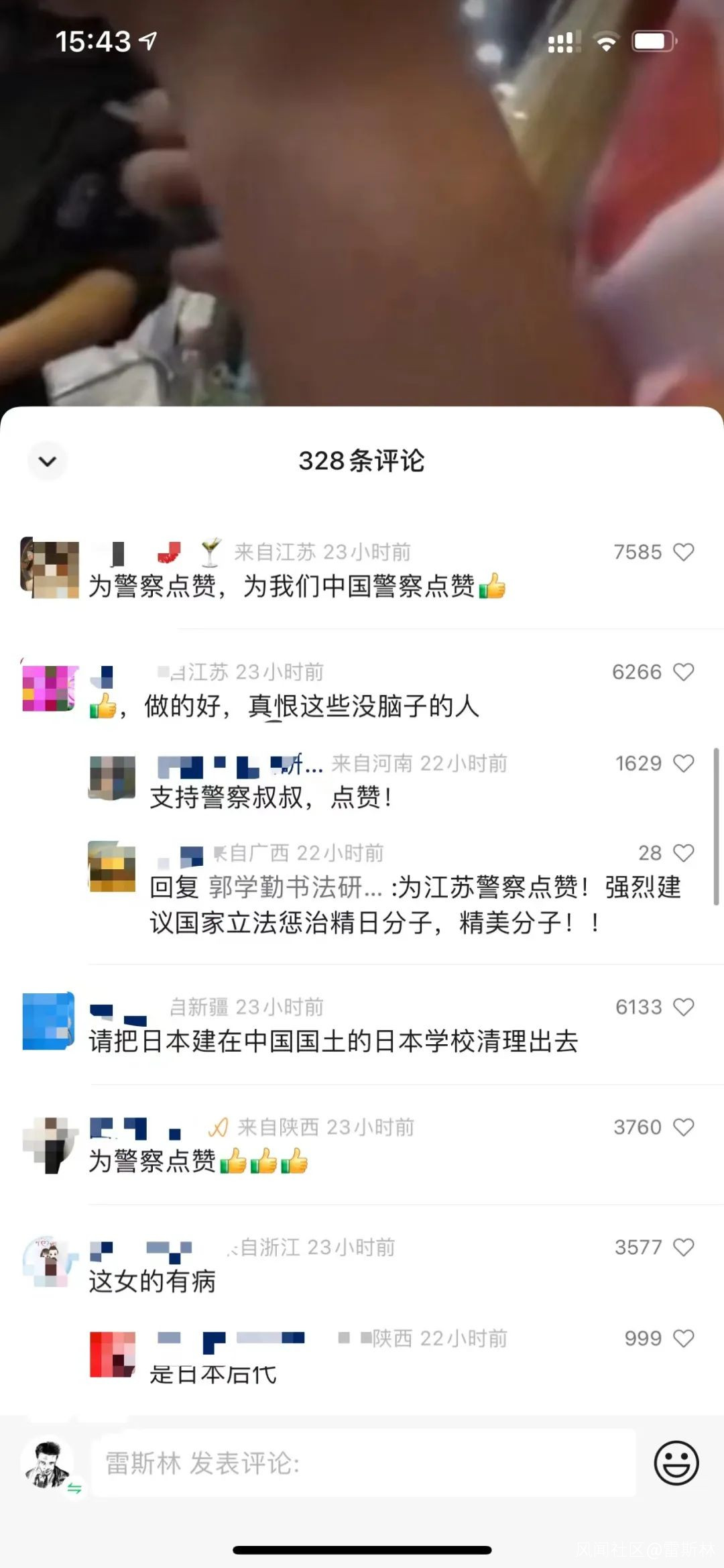Open avatar of the Jiangsu top commenter

(x=50, y=568)
